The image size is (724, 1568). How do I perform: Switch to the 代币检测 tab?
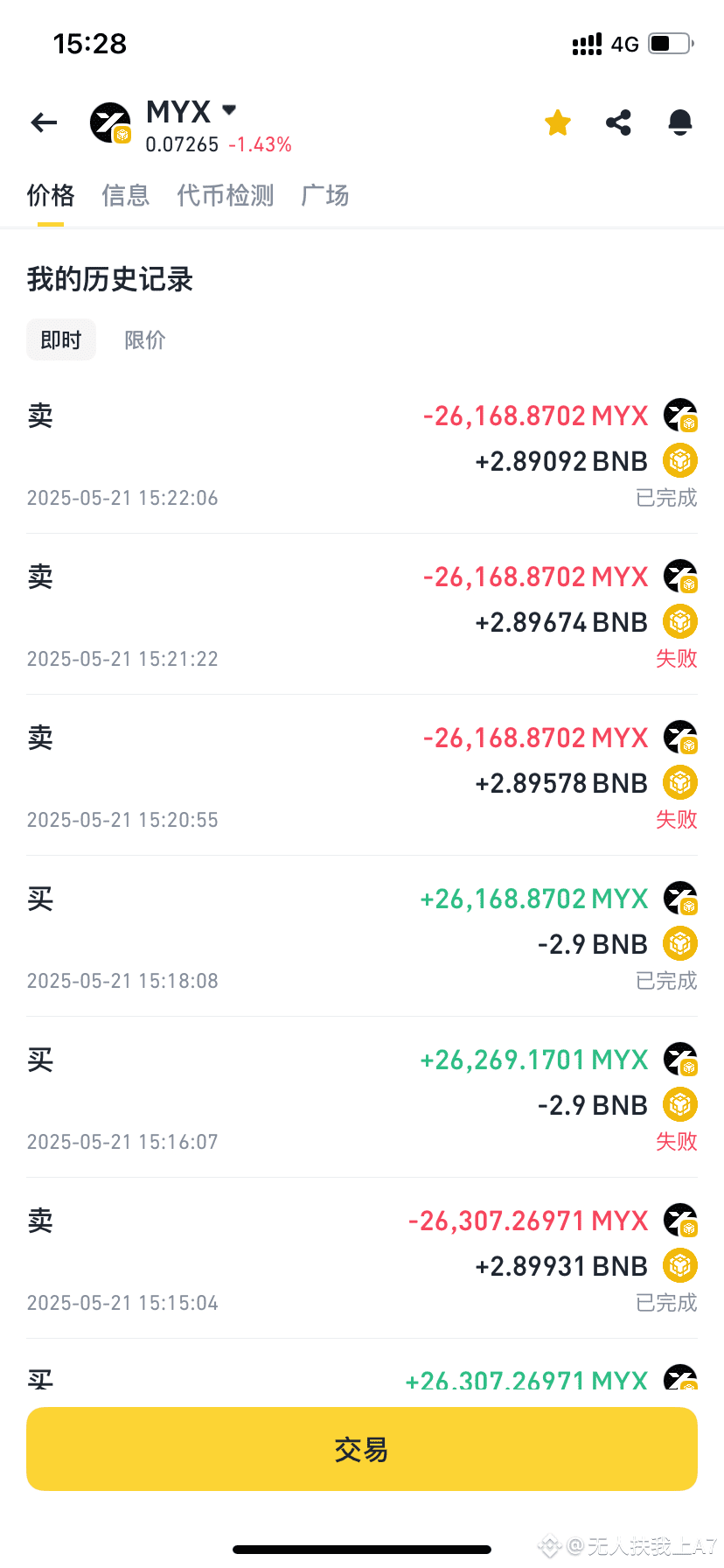226,195
